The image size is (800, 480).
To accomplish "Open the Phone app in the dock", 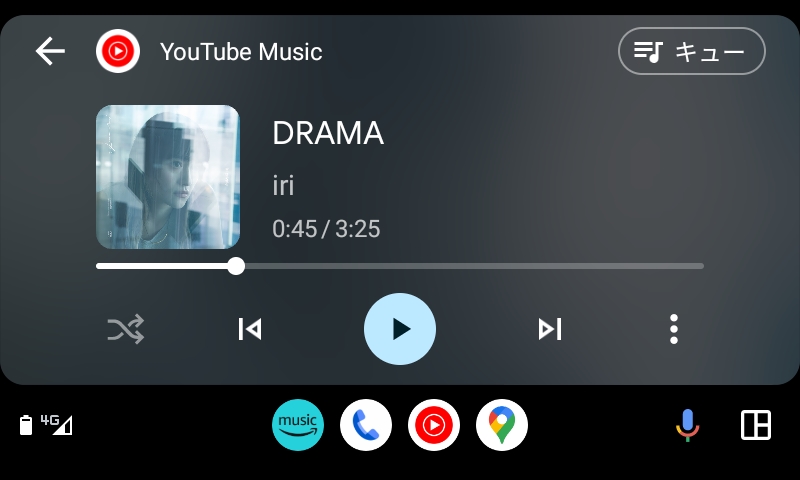I will 366,426.
